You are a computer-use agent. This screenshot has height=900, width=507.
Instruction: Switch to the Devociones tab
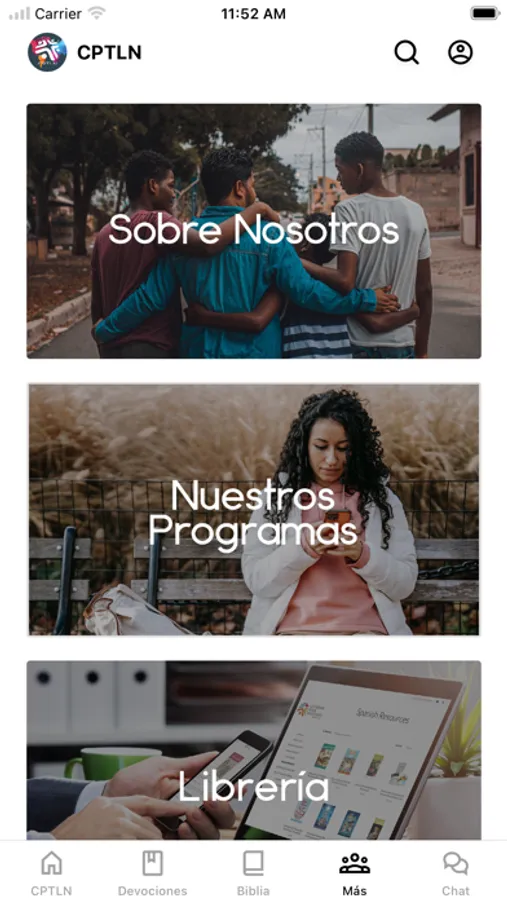pyautogui.click(x=153, y=872)
